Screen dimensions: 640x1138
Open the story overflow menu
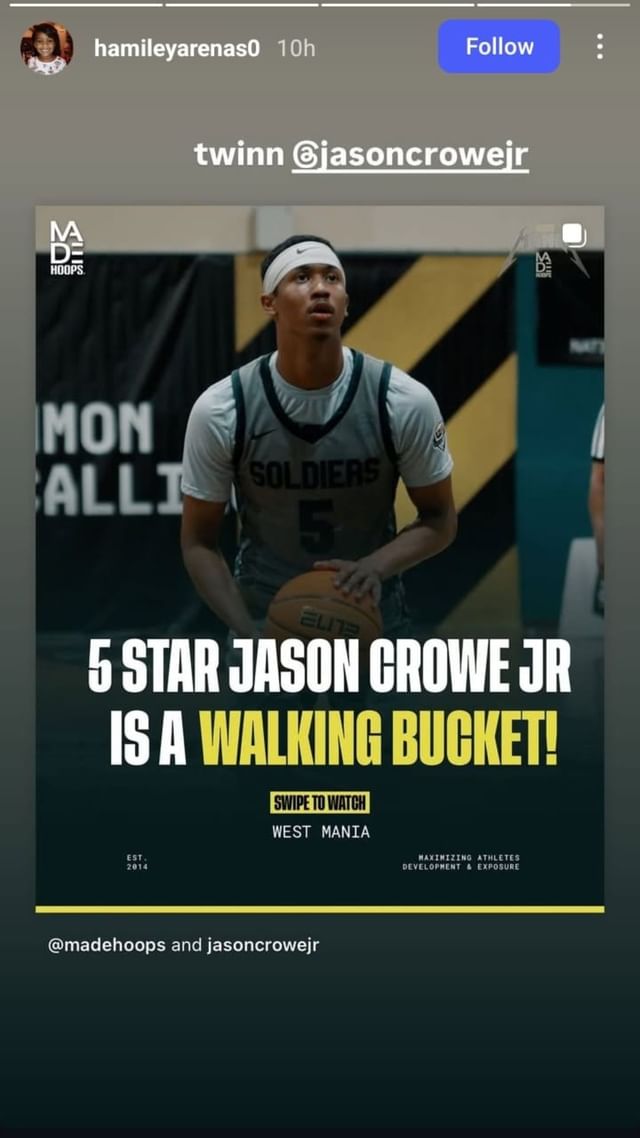tap(598, 47)
